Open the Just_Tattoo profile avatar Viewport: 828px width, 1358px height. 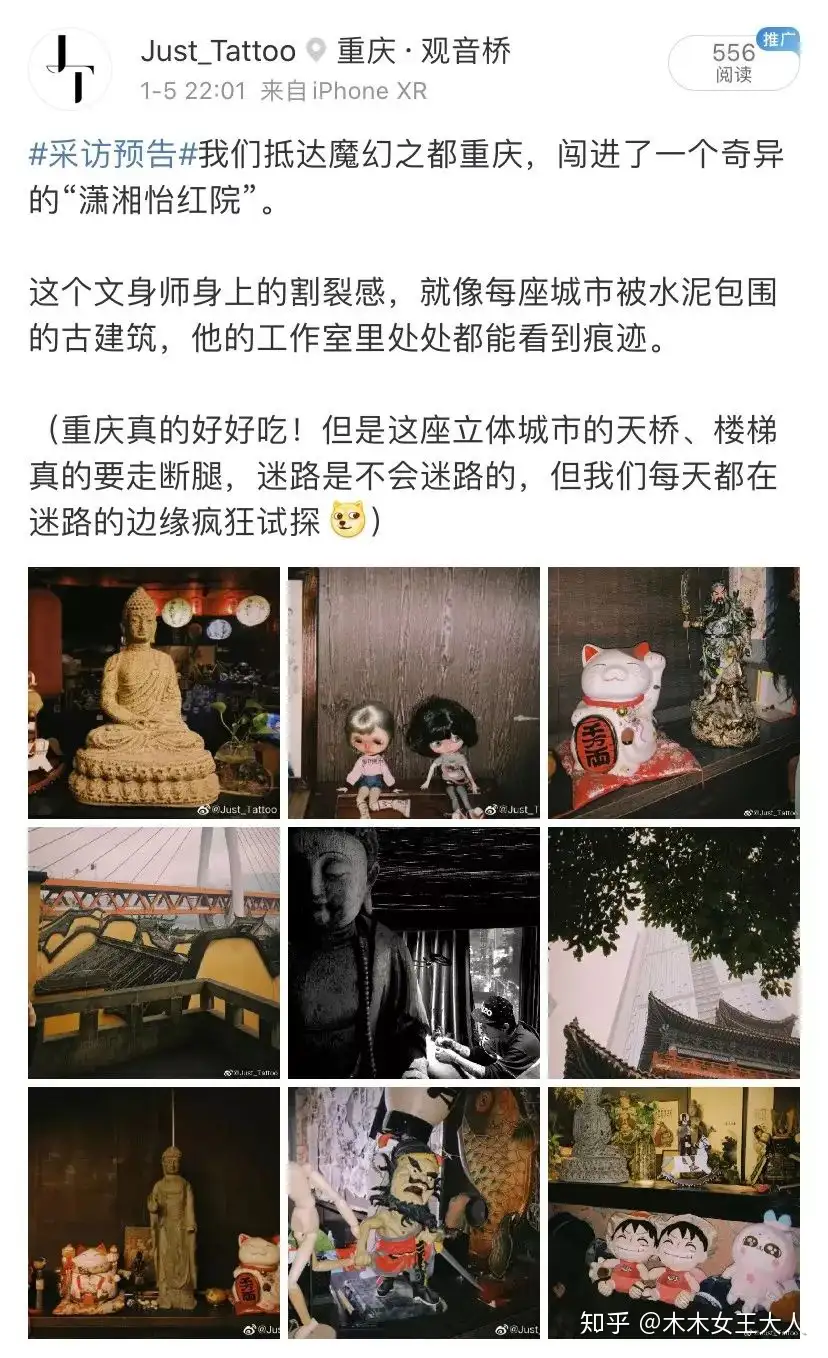[70, 69]
